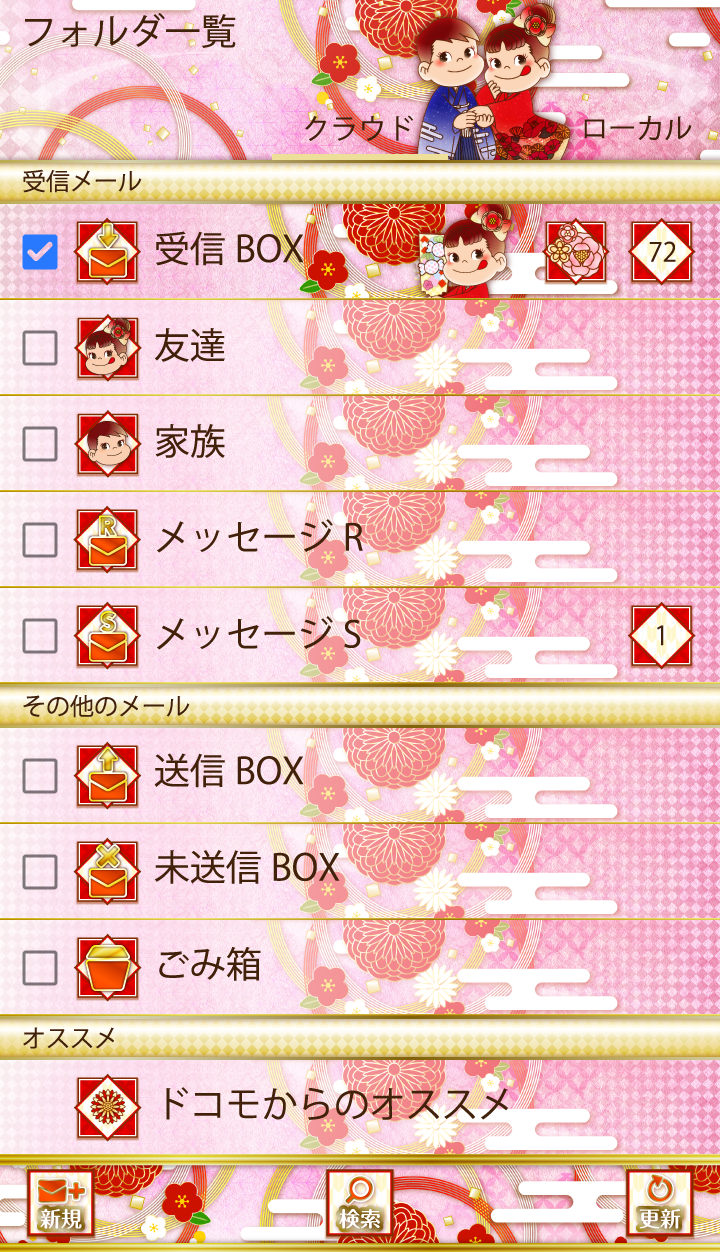Check the 未送信 BOX checkbox
720x1252 pixels.
tap(40, 871)
